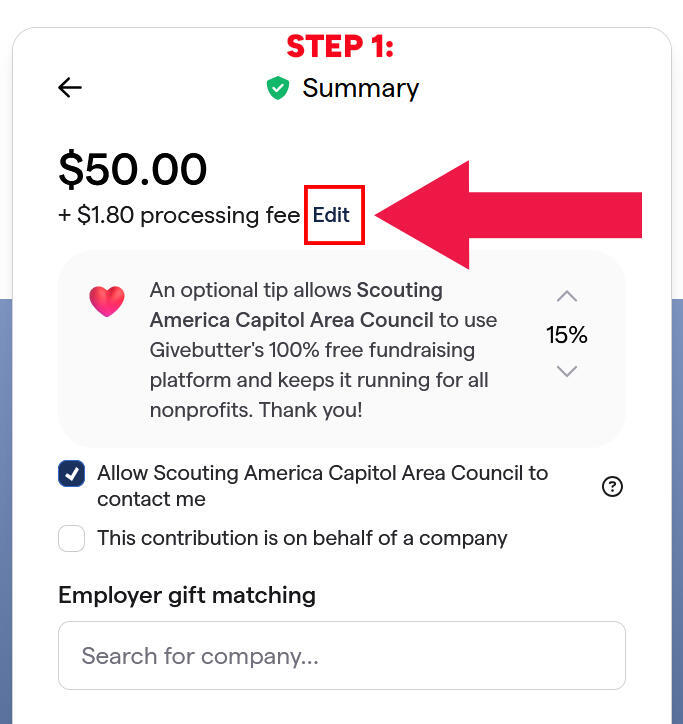Check contribution on behalf of a company
The image size is (683, 724).
tap(72, 539)
